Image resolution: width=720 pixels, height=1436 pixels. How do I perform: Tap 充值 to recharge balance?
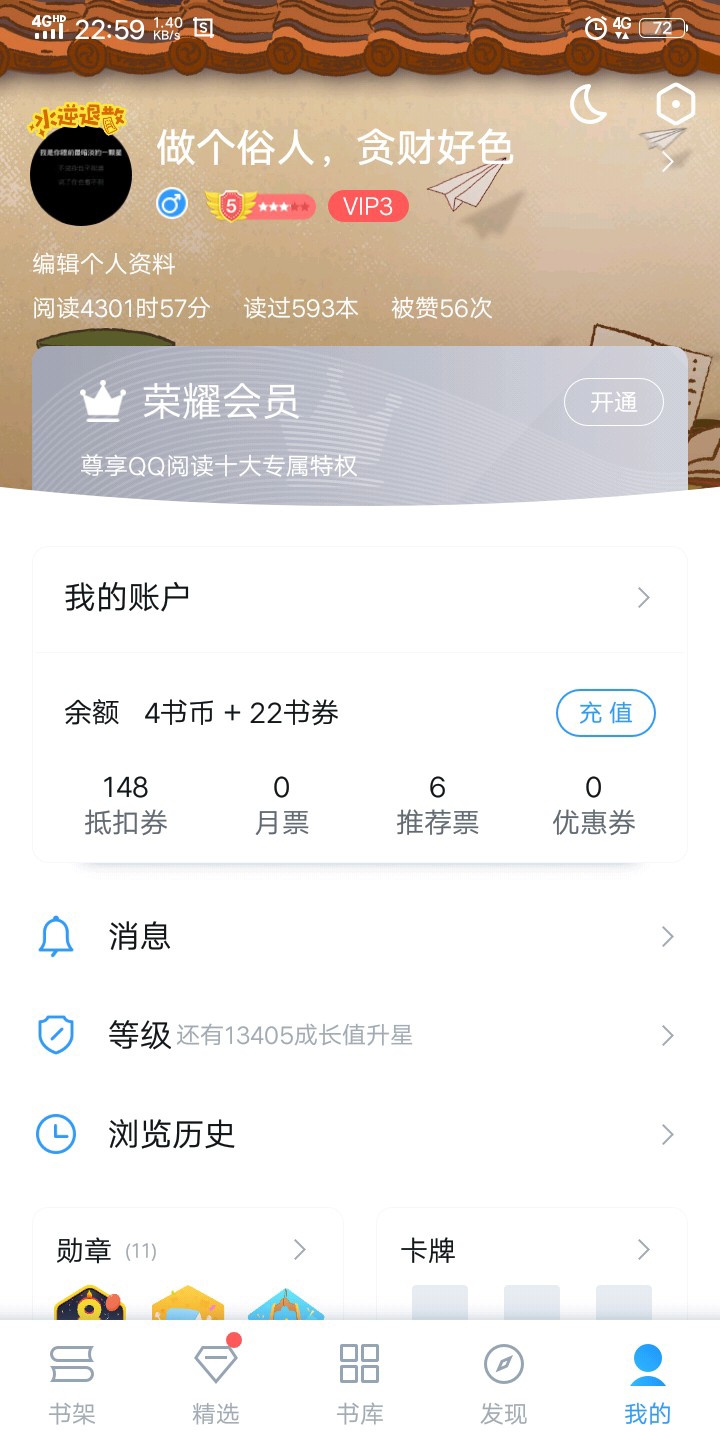605,713
